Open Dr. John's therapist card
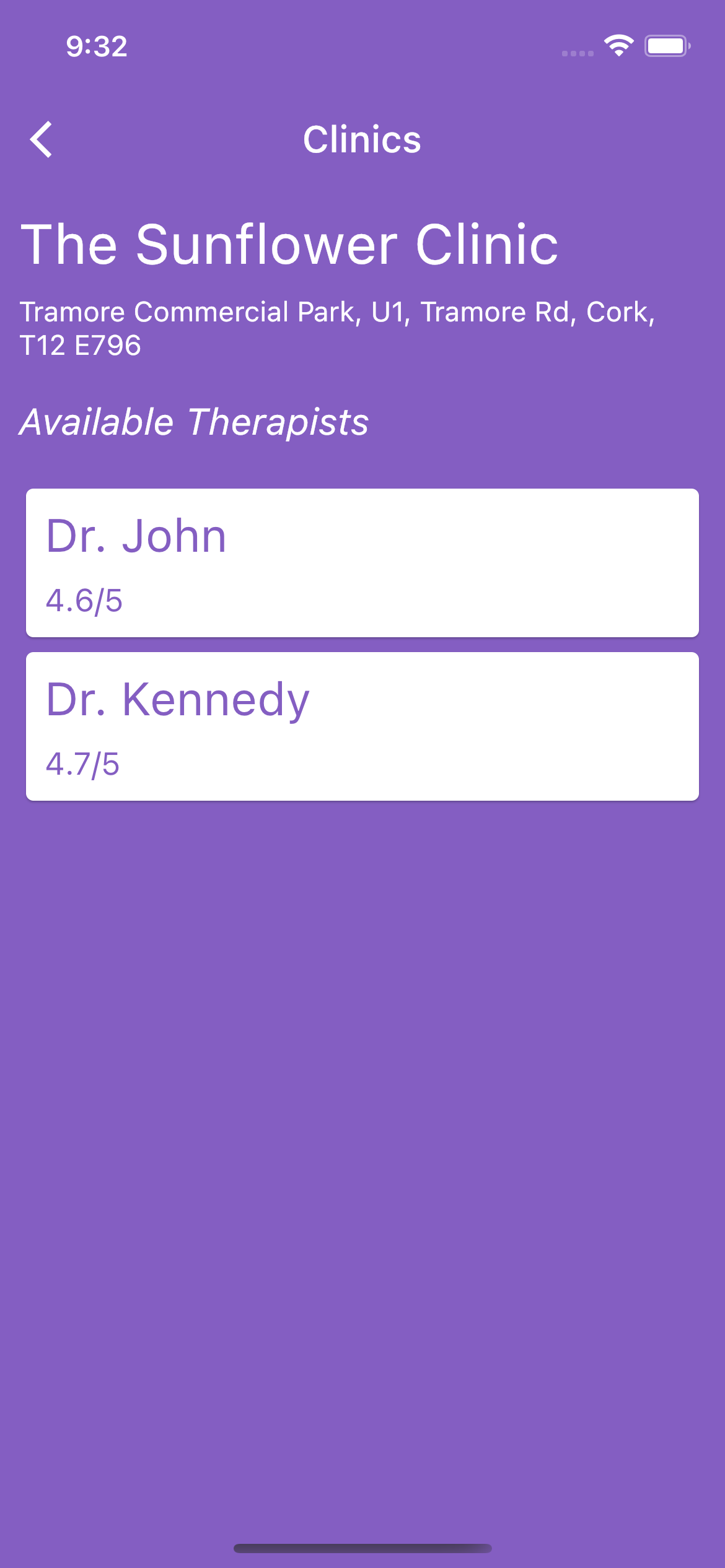 click(362, 562)
